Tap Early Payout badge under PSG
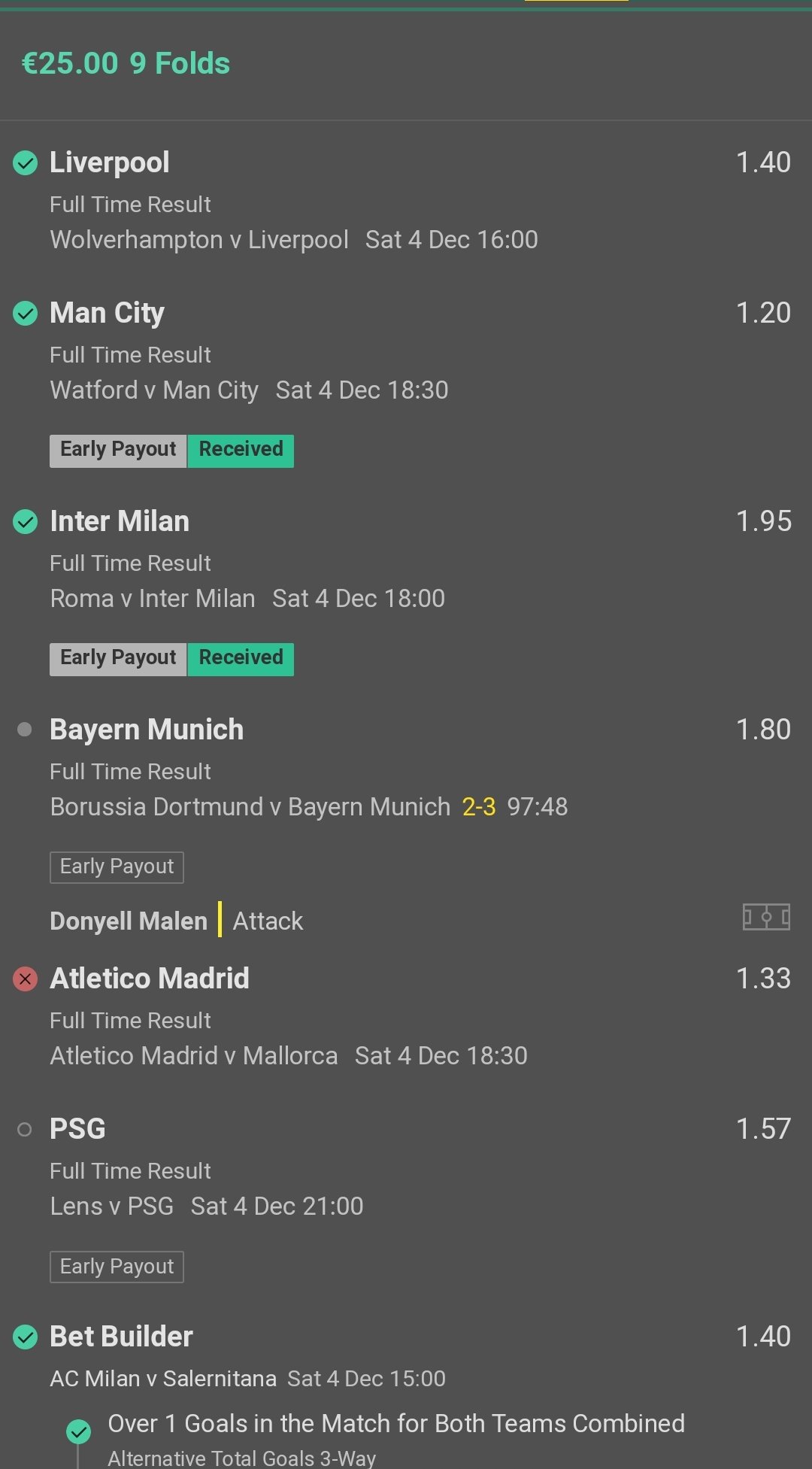812x1469 pixels. pyautogui.click(x=117, y=1267)
